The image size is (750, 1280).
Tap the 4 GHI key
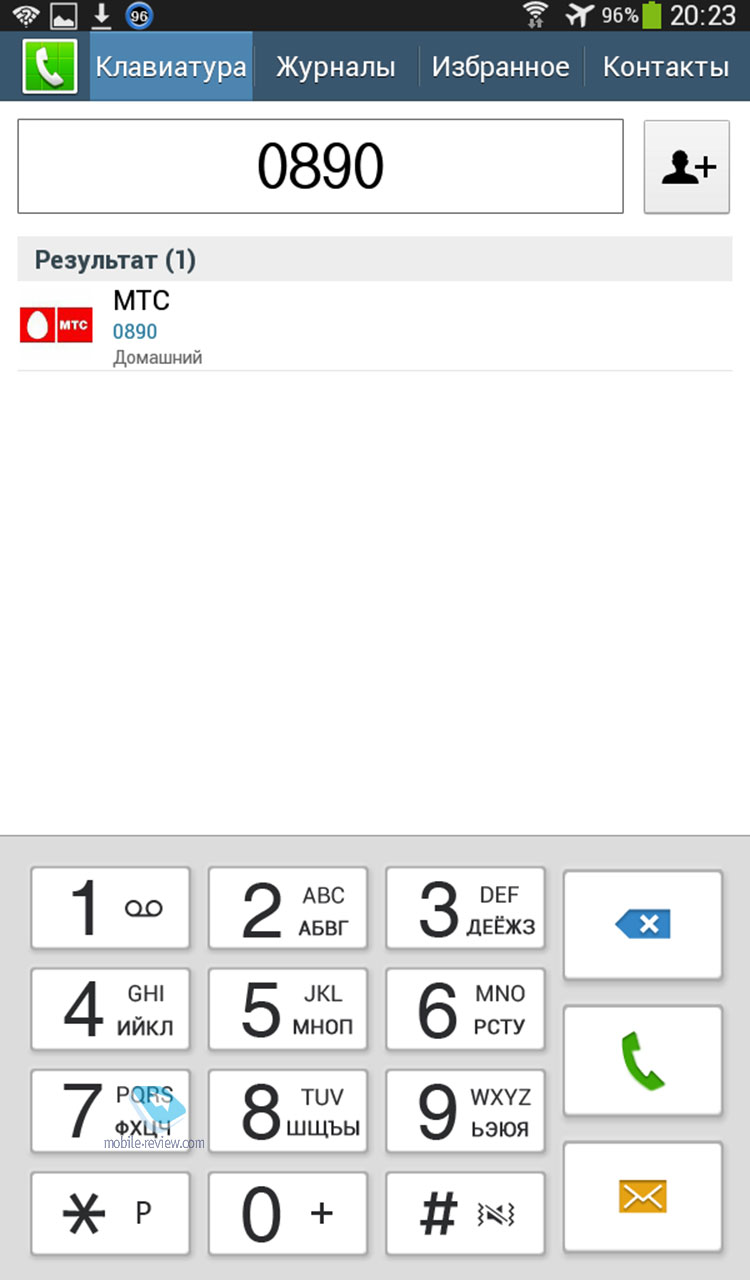coord(110,1009)
